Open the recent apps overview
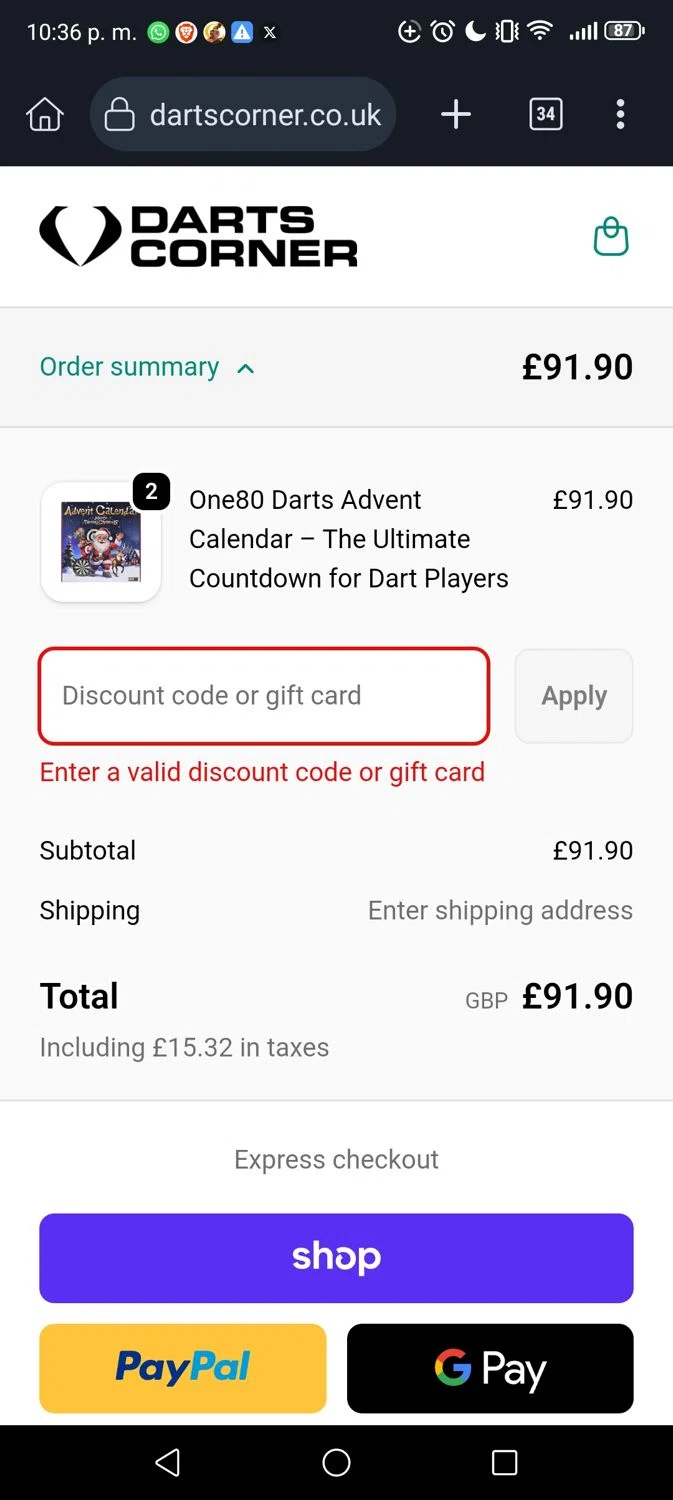Image resolution: width=673 pixels, height=1500 pixels. click(504, 1463)
